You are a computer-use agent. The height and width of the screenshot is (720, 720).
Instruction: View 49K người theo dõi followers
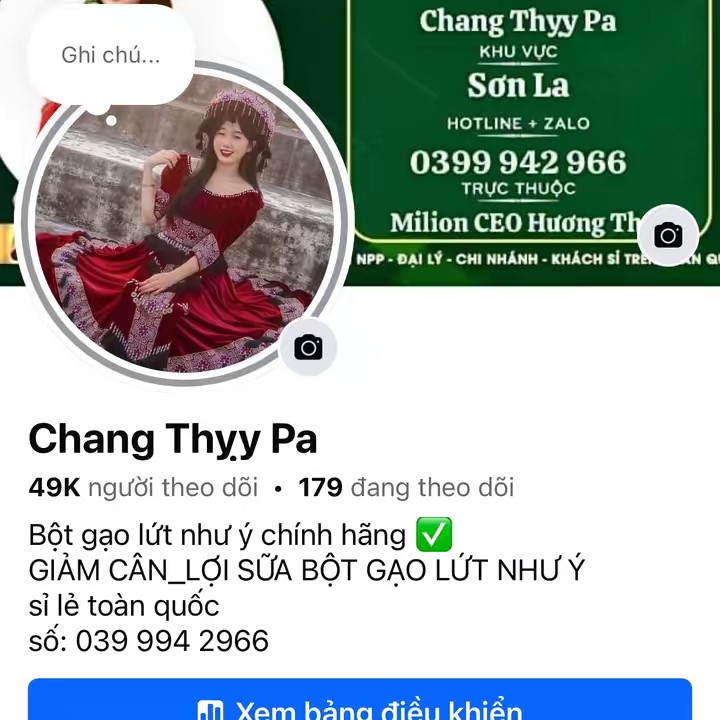(x=143, y=488)
